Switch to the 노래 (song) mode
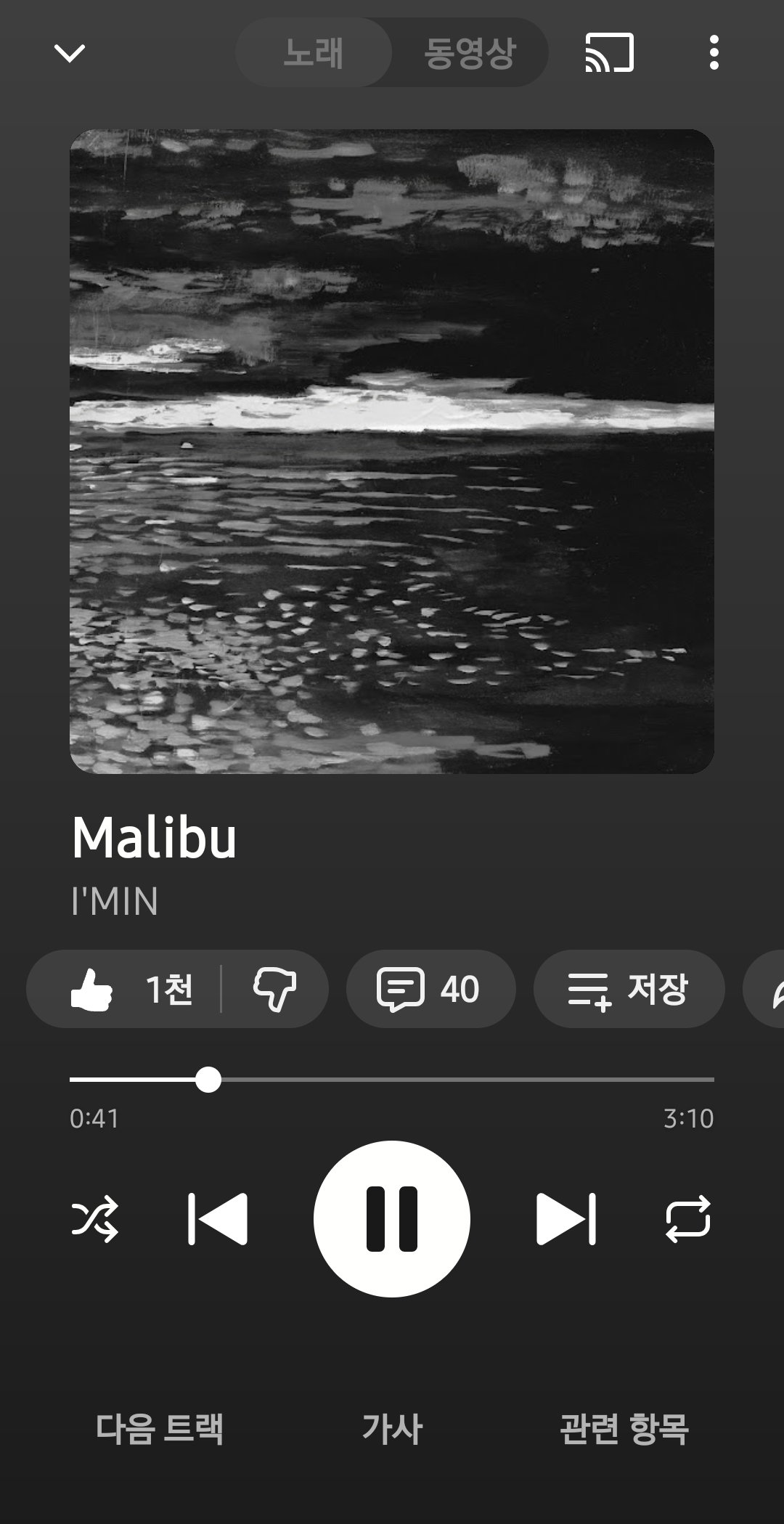The image size is (784, 1524). pos(314,53)
